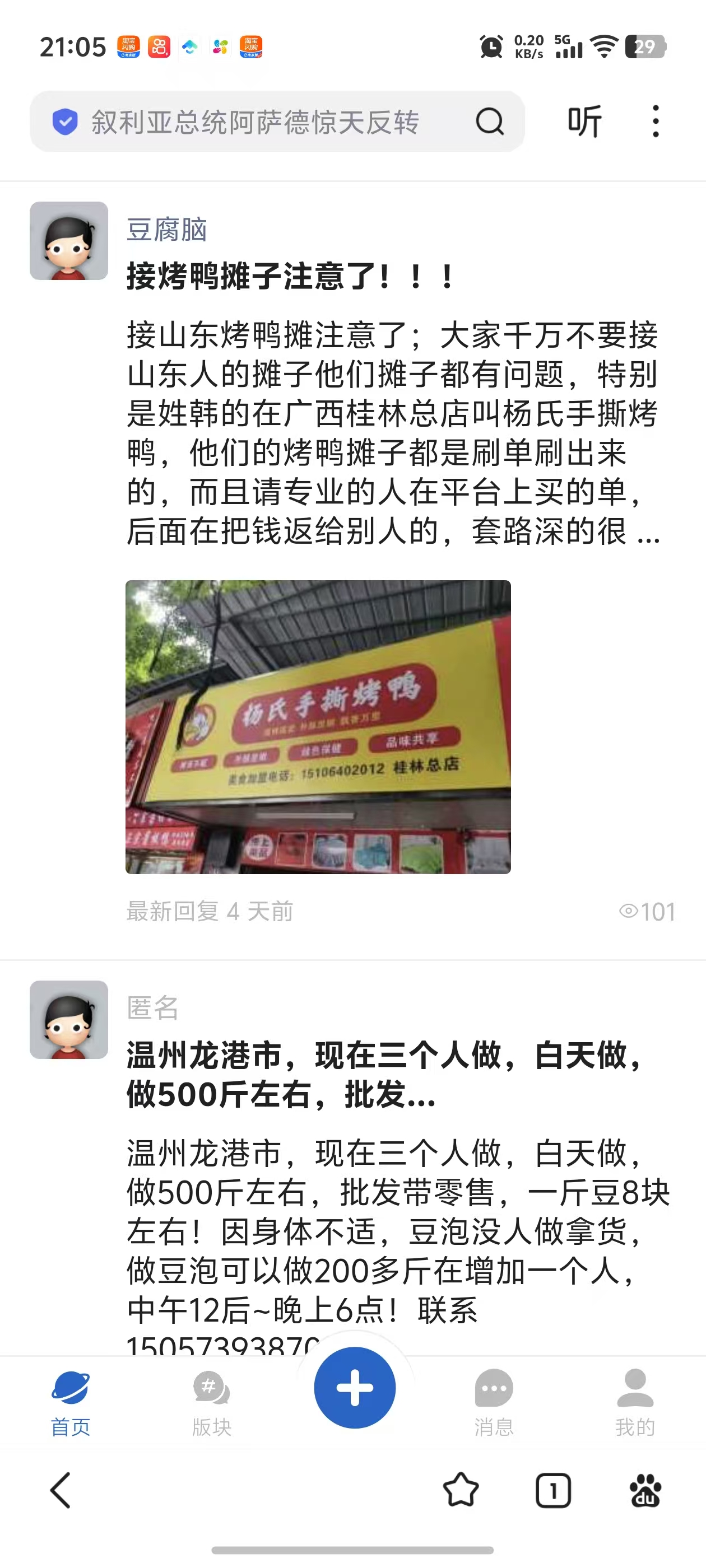Viewport: 706px width, 1568px height.
Task: View the 杨氏手撕烤鸭 signboard photo
Action: [x=318, y=727]
